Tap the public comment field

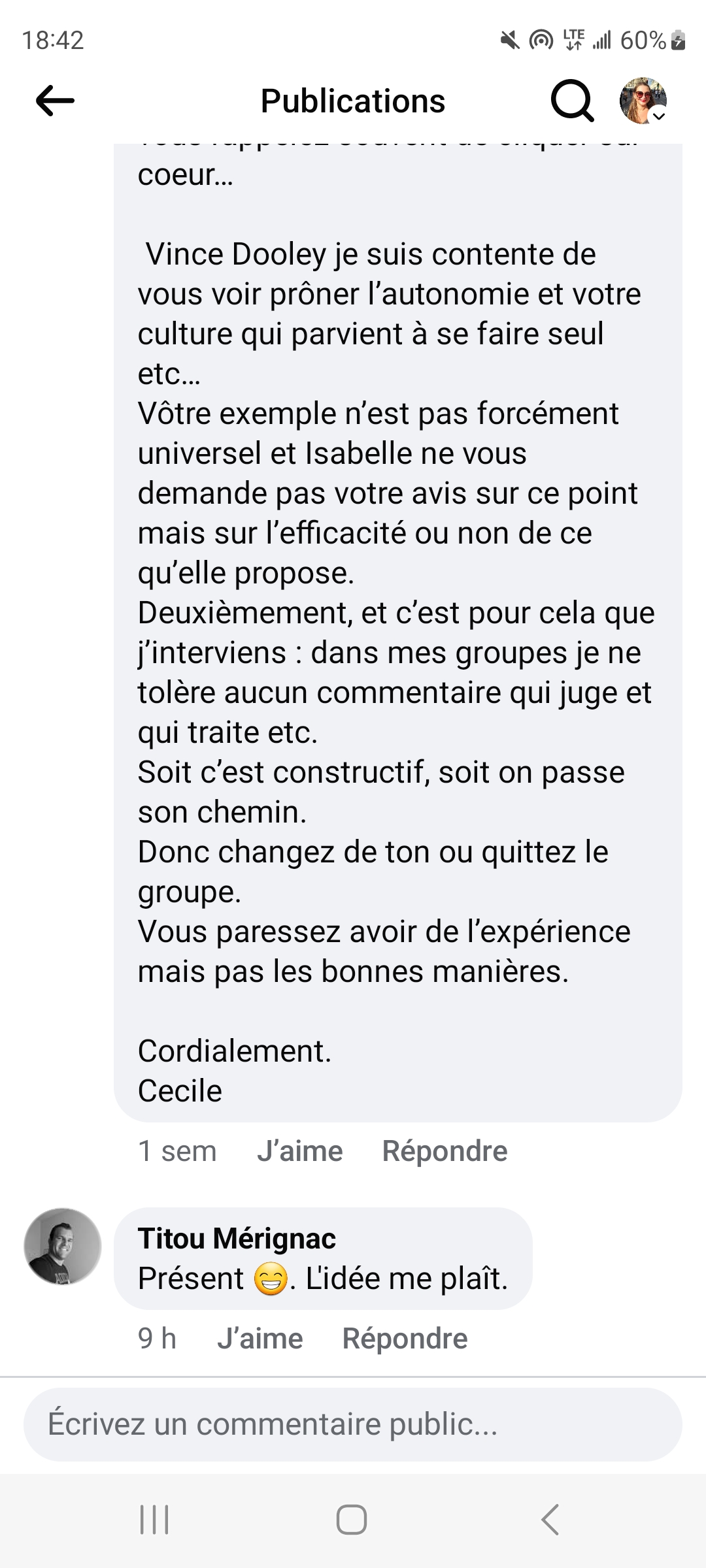[353, 1424]
